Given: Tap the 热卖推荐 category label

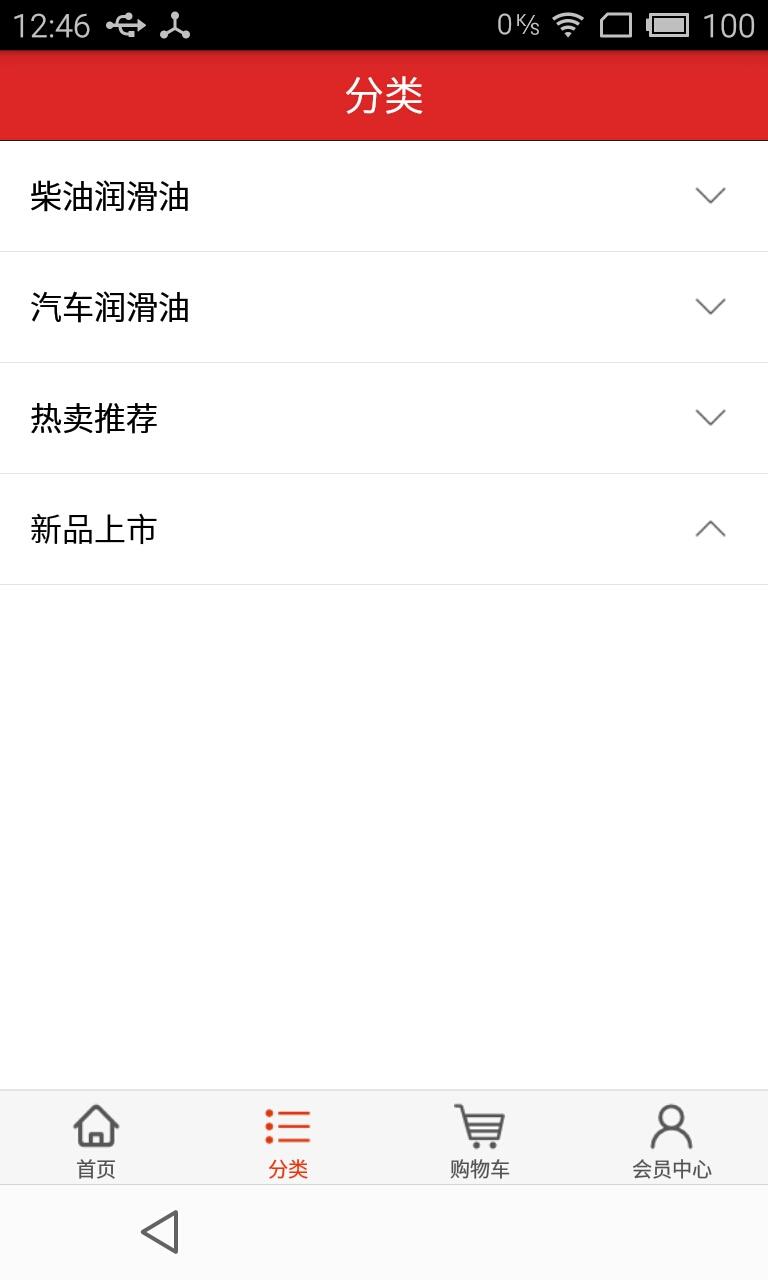Looking at the screenshot, I should point(93,419).
